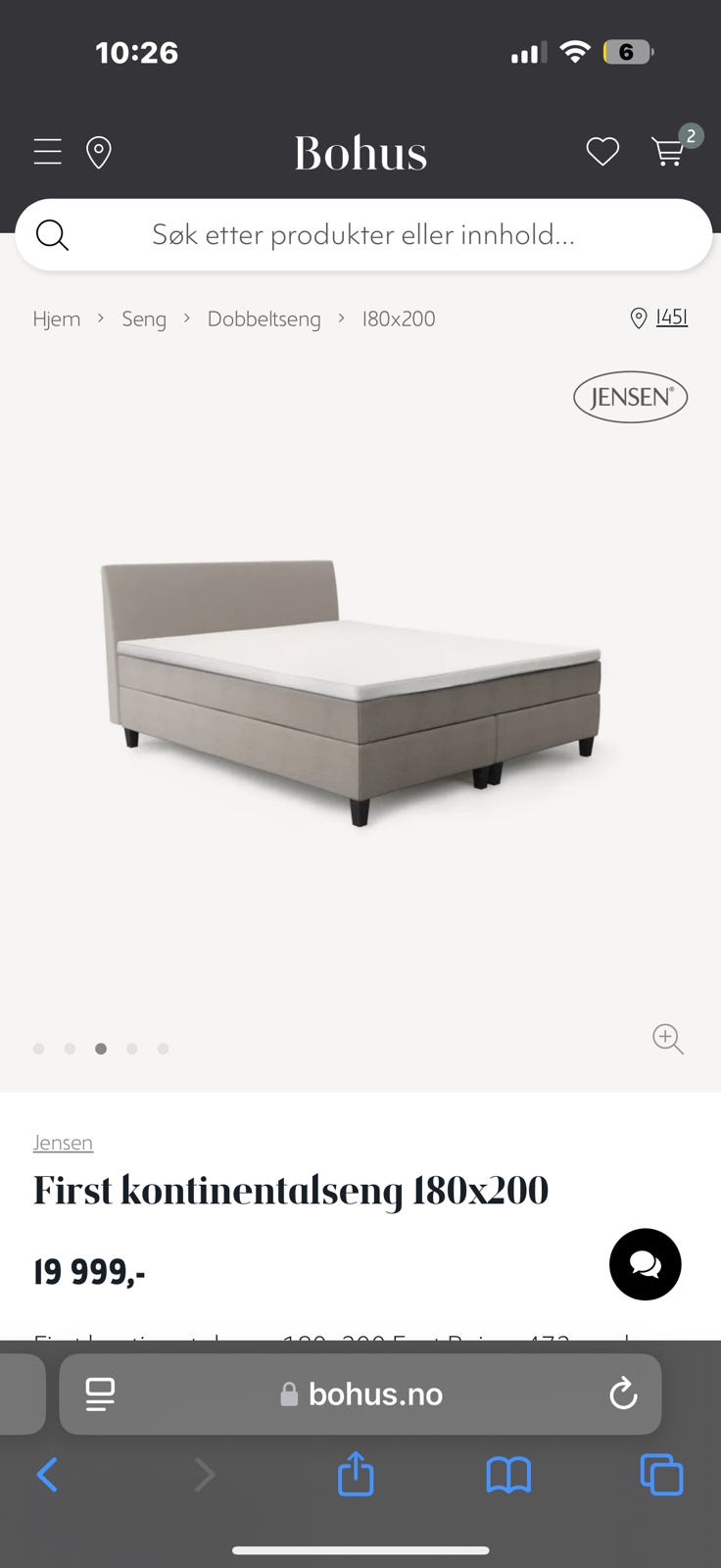
Task: Open the Dobbeltseng breadcrumb category
Action: tap(264, 318)
